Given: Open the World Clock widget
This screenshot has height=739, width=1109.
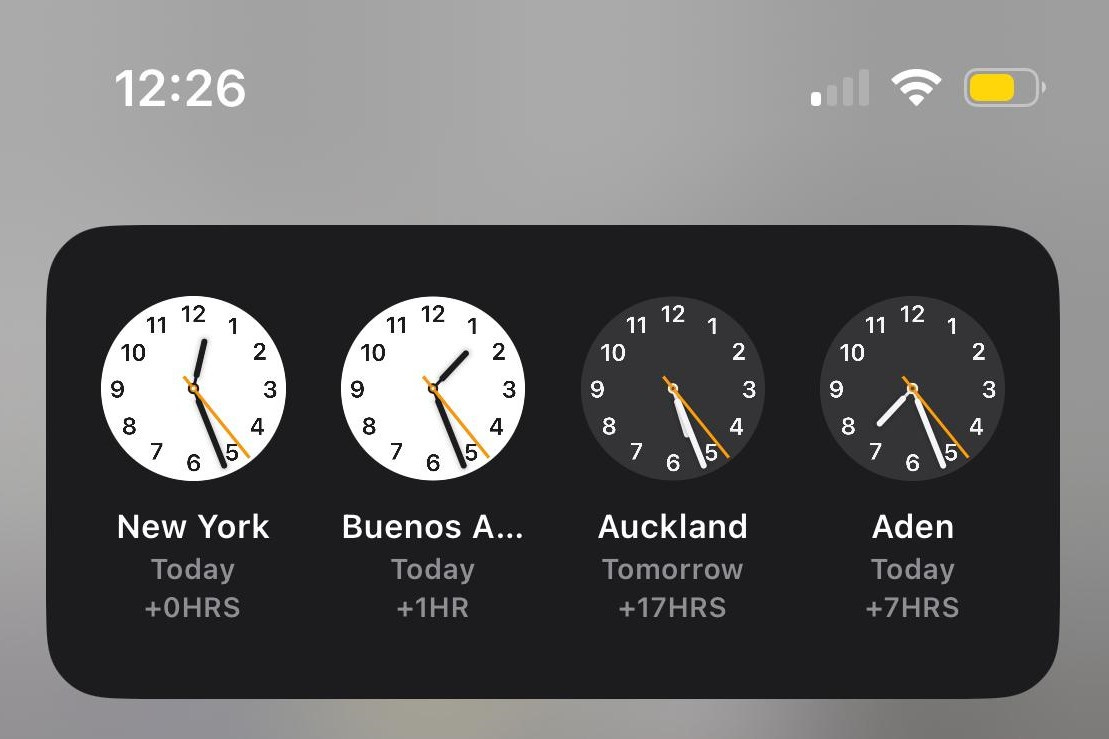Looking at the screenshot, I should 553,462.
